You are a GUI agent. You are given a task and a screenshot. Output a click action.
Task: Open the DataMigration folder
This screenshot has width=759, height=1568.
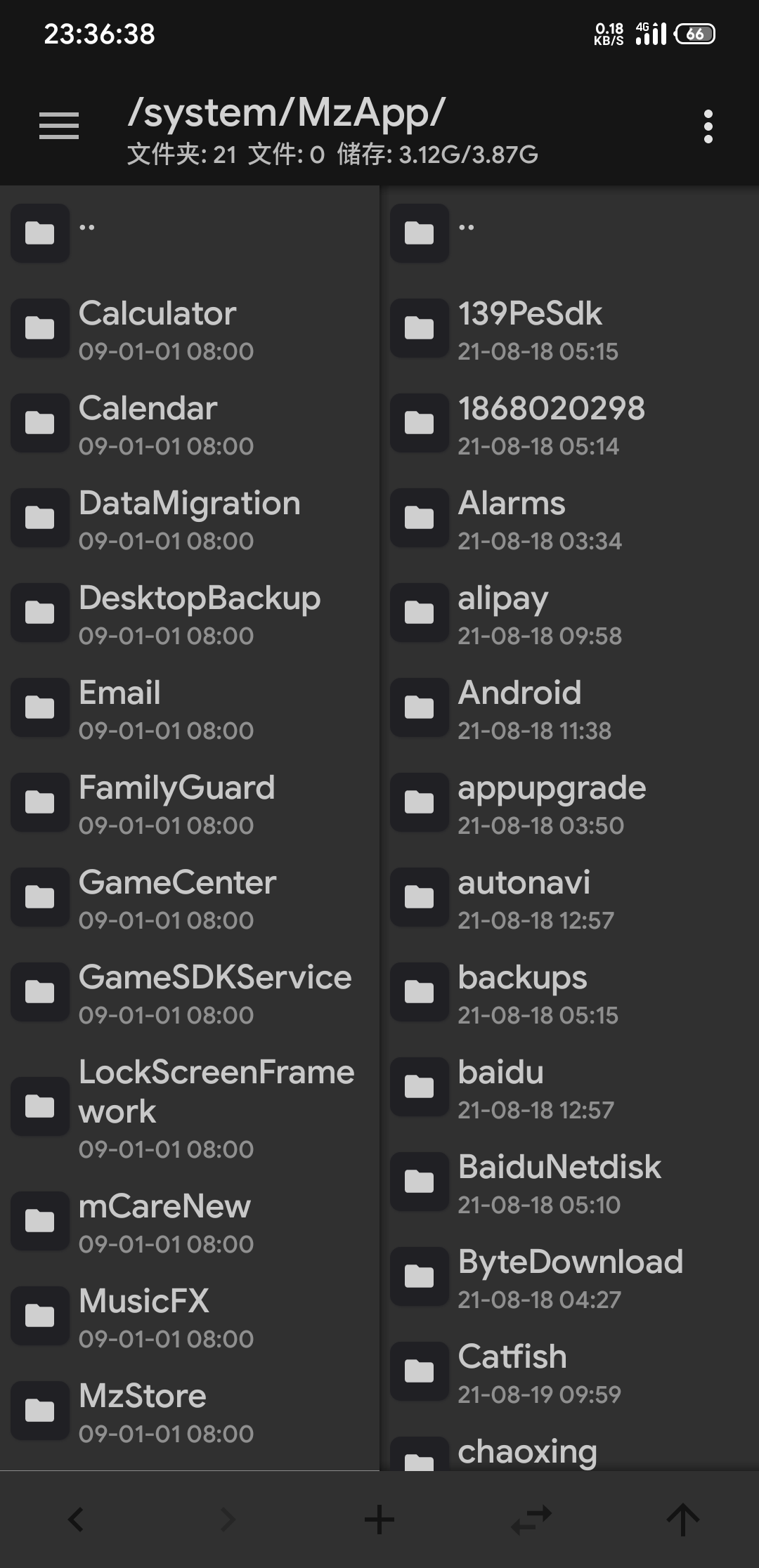pyautogui.click(x=190, y=518)
